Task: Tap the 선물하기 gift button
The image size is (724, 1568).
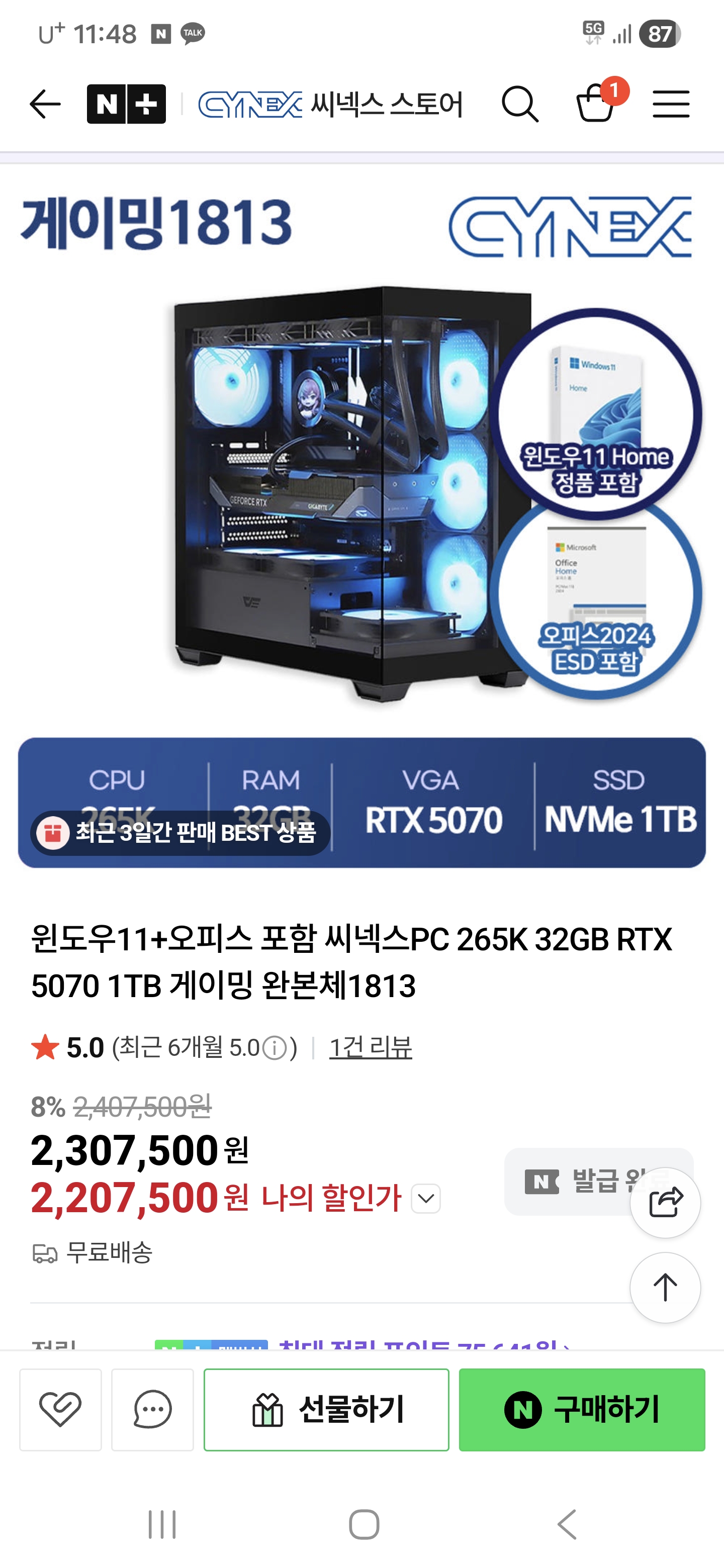Action: (326, 1410)
